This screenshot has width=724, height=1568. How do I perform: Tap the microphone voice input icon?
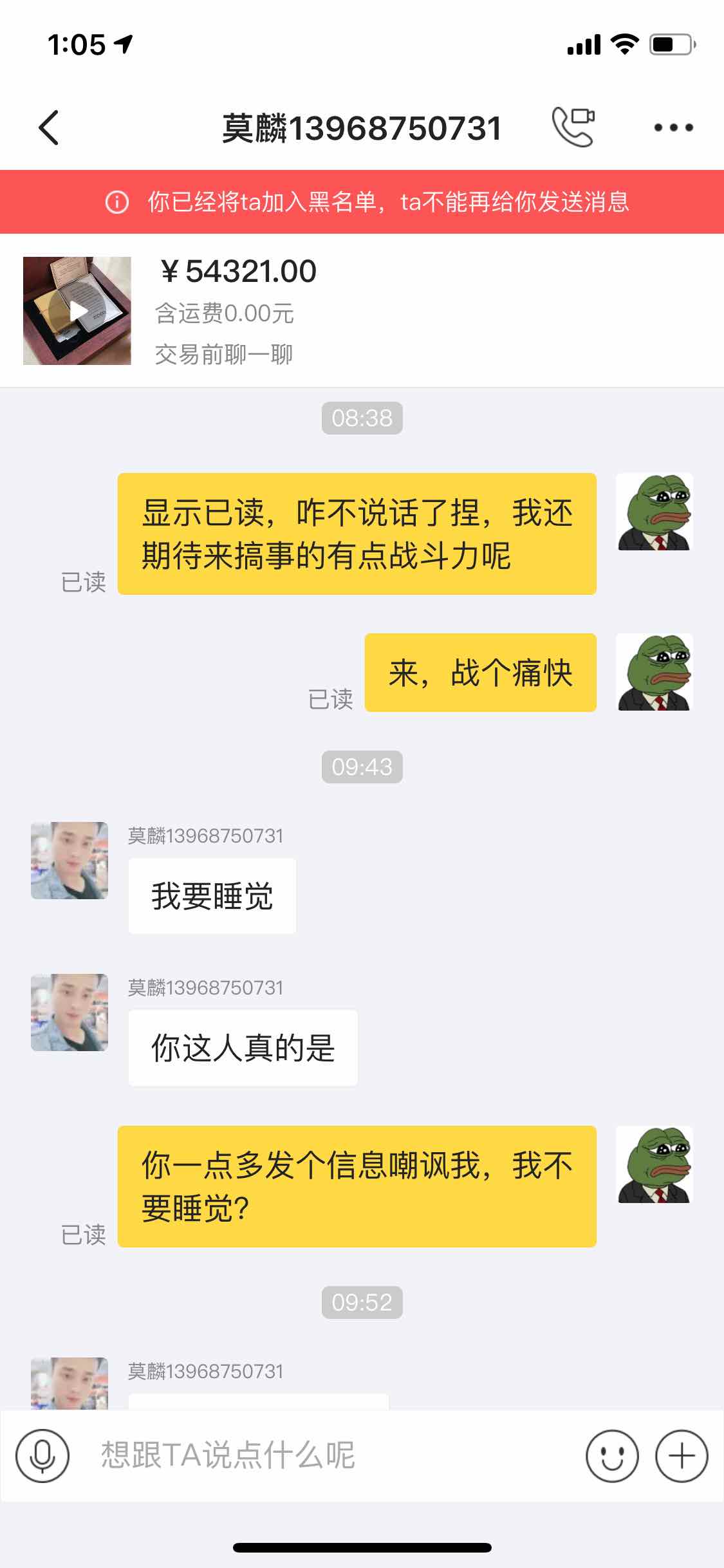coord(42,1456)
